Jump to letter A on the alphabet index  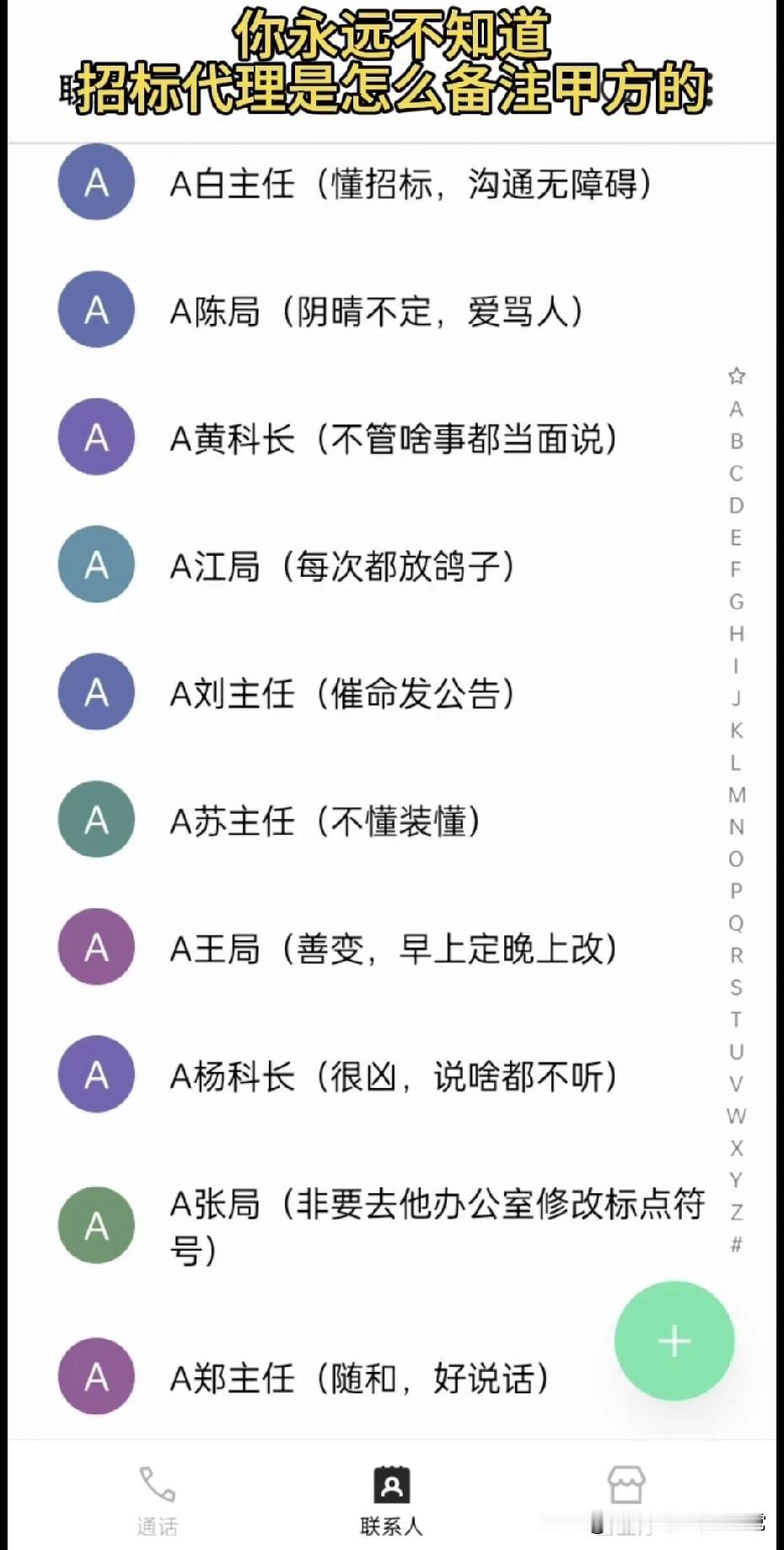[x=736, y=410]
